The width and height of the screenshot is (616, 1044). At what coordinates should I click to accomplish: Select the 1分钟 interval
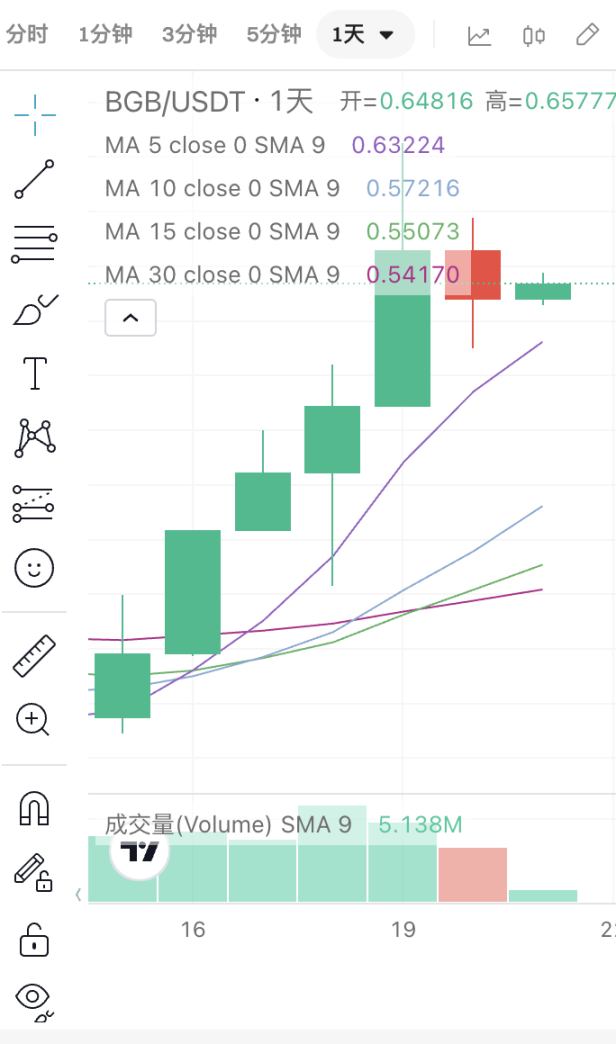(x=105, y=35)
